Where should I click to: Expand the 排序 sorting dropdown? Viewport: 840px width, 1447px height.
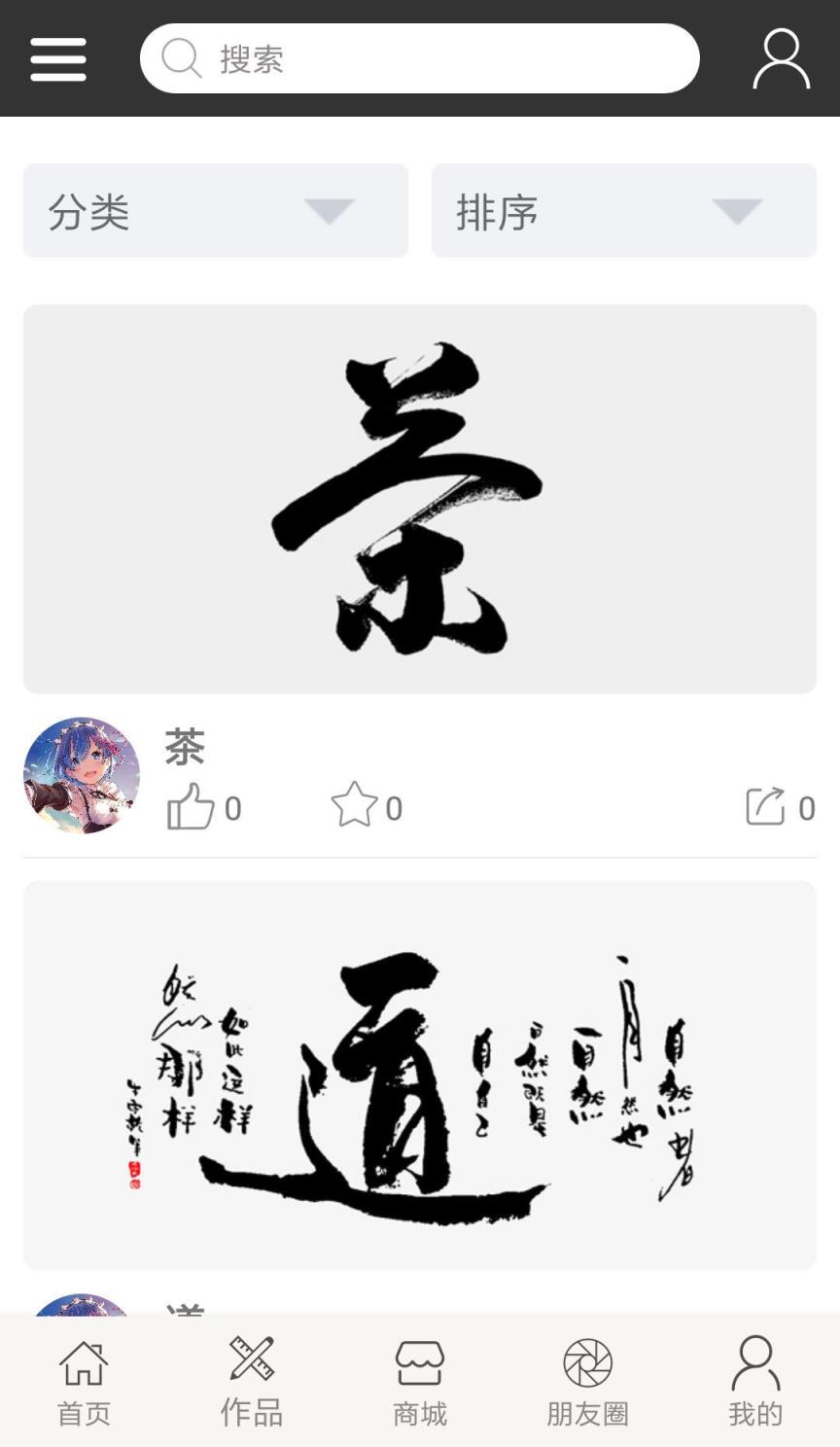623,211
